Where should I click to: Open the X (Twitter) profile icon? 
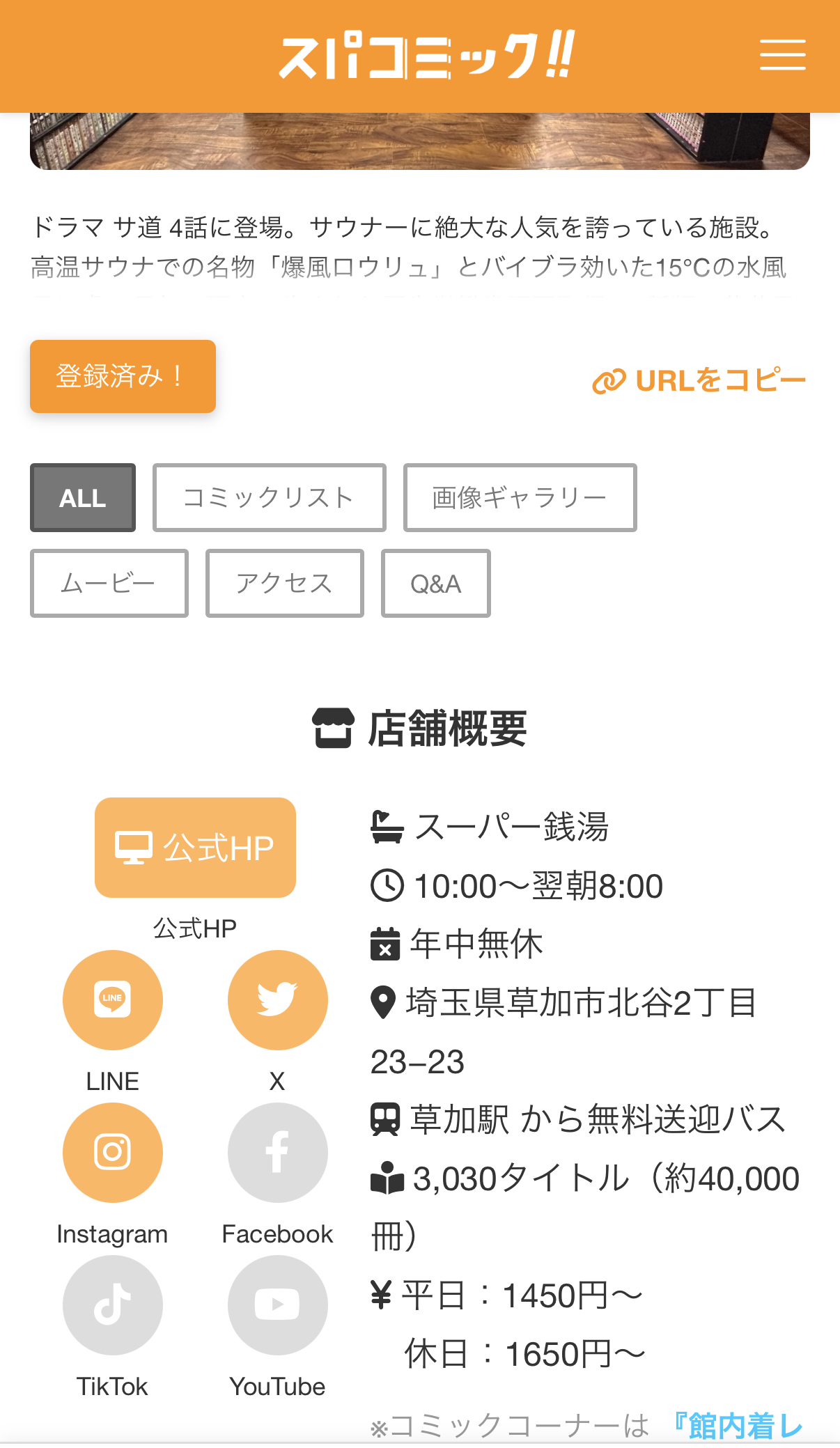pyautogui.click(x=277, y=999)
